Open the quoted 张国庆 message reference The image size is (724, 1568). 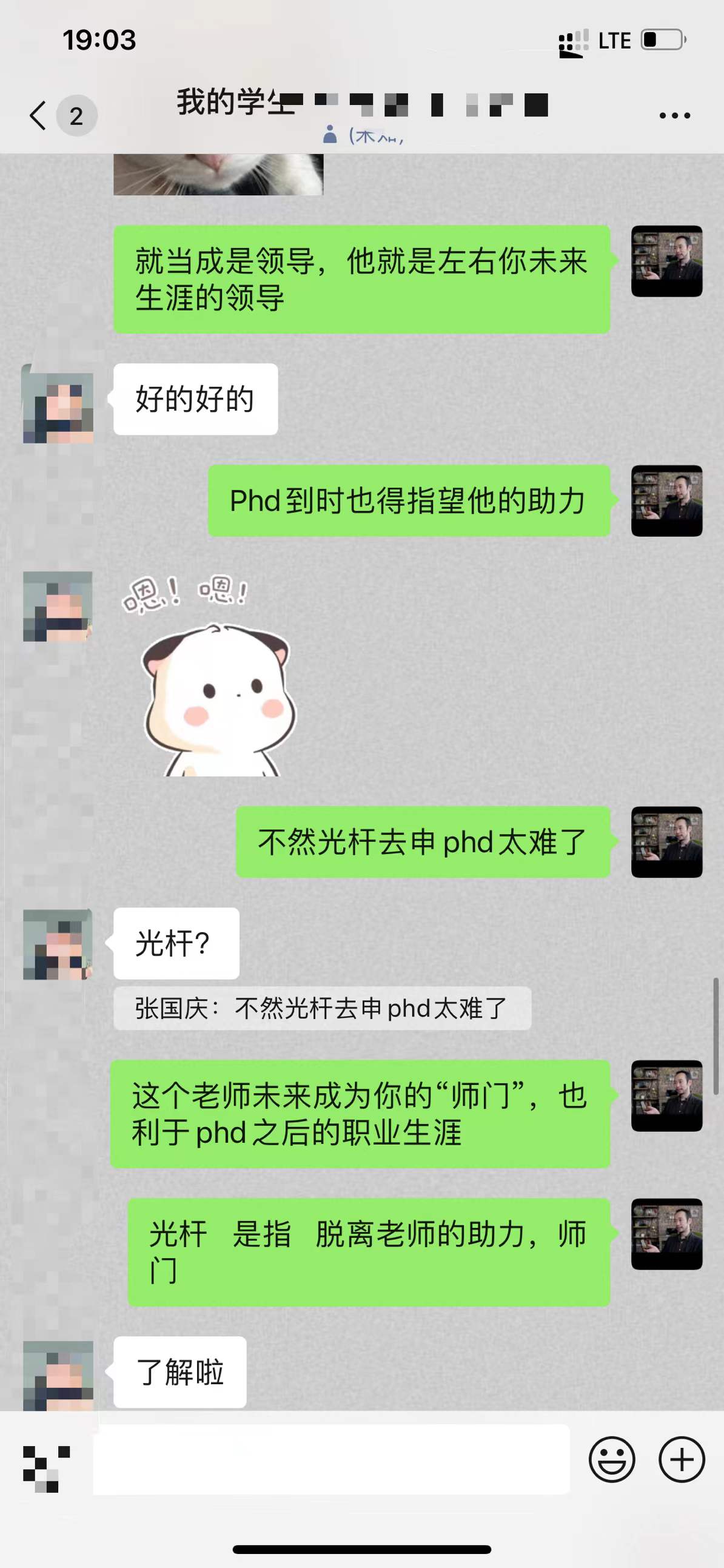(322, 1009)
